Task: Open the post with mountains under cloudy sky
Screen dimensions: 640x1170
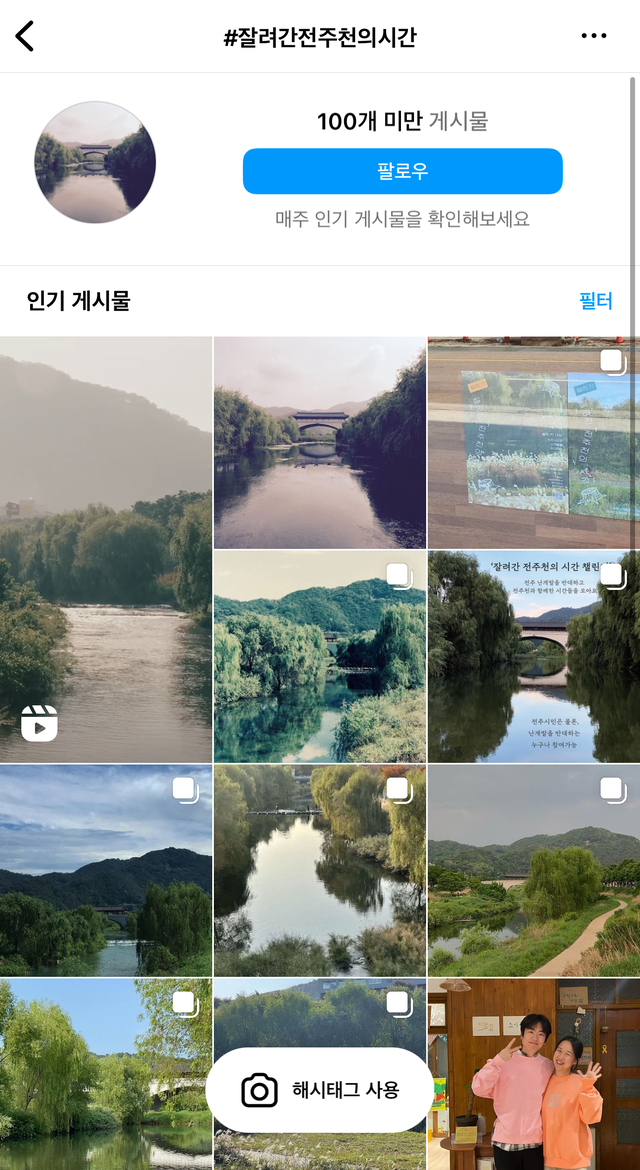Action: 105,870
